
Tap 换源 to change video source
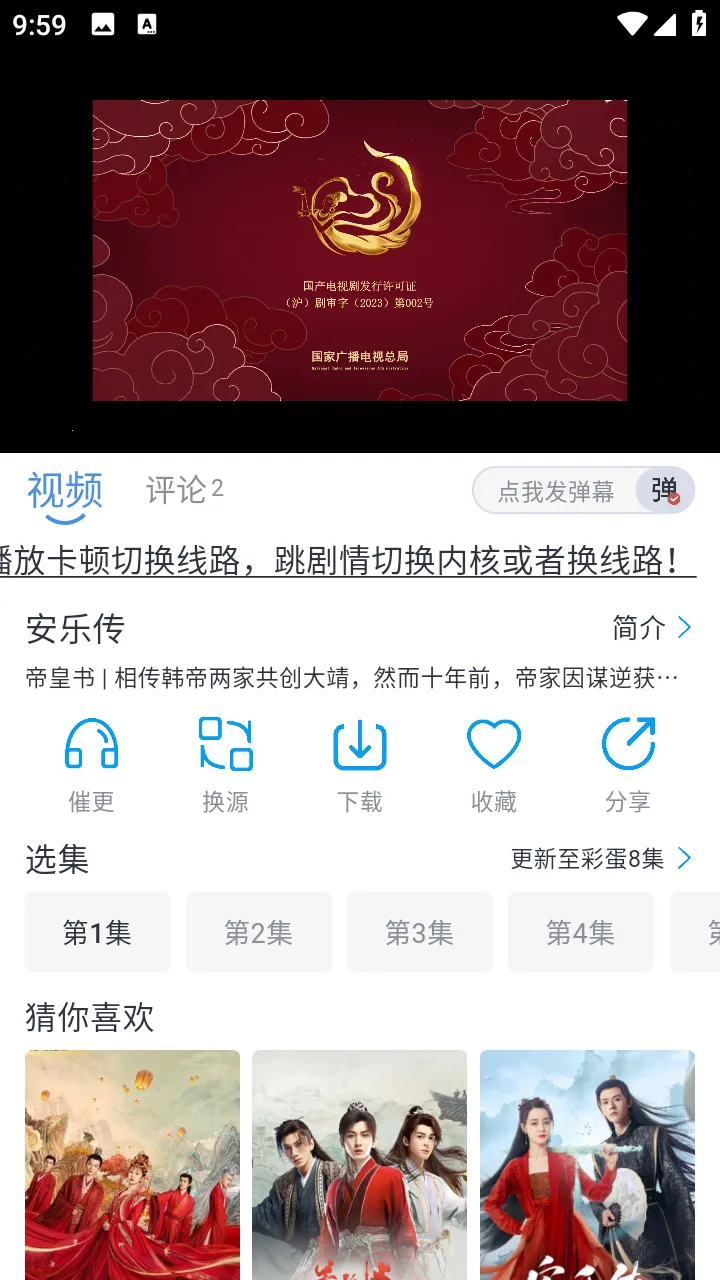(x=225, y=765)
